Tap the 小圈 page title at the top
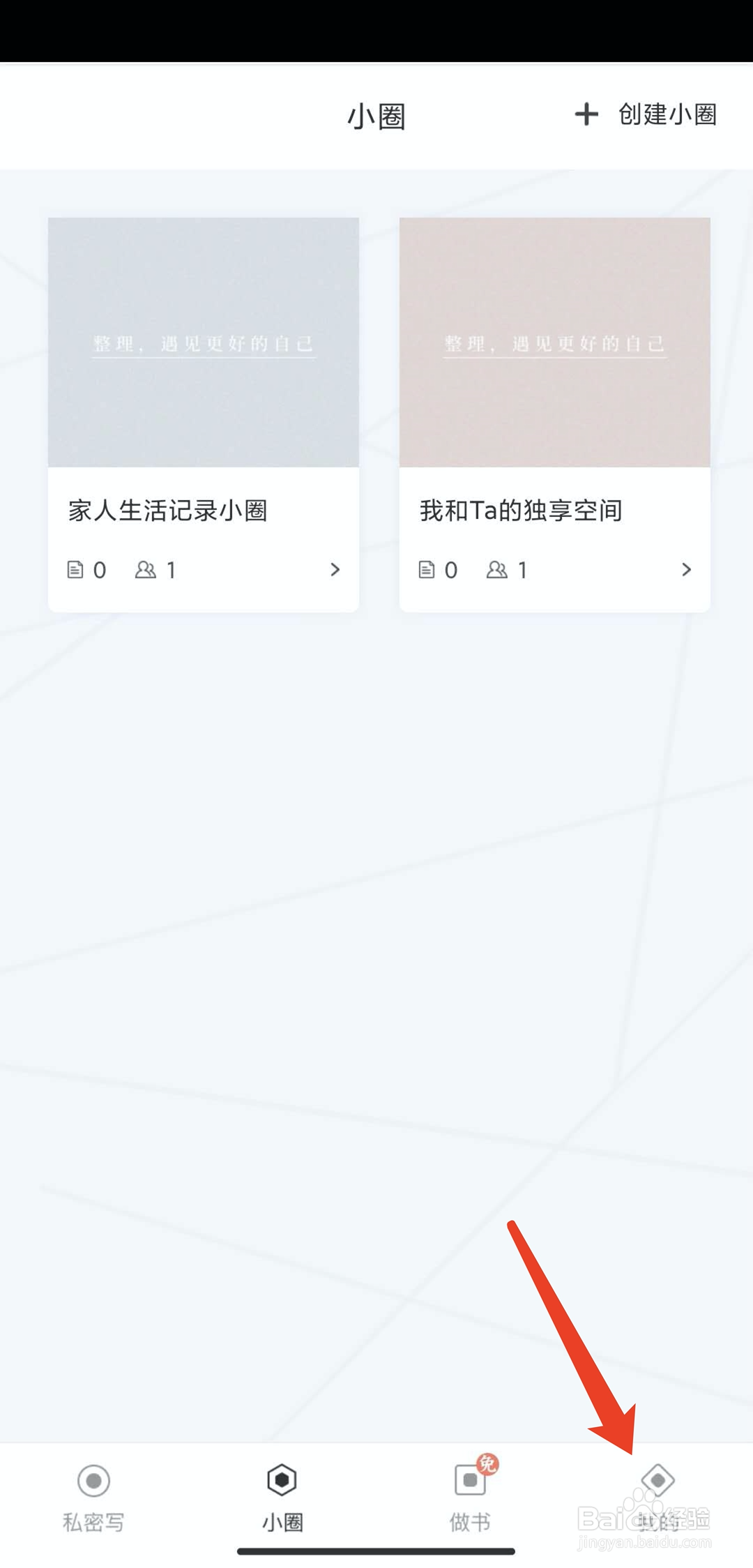753x1568 pixels. tap(376, 116)
